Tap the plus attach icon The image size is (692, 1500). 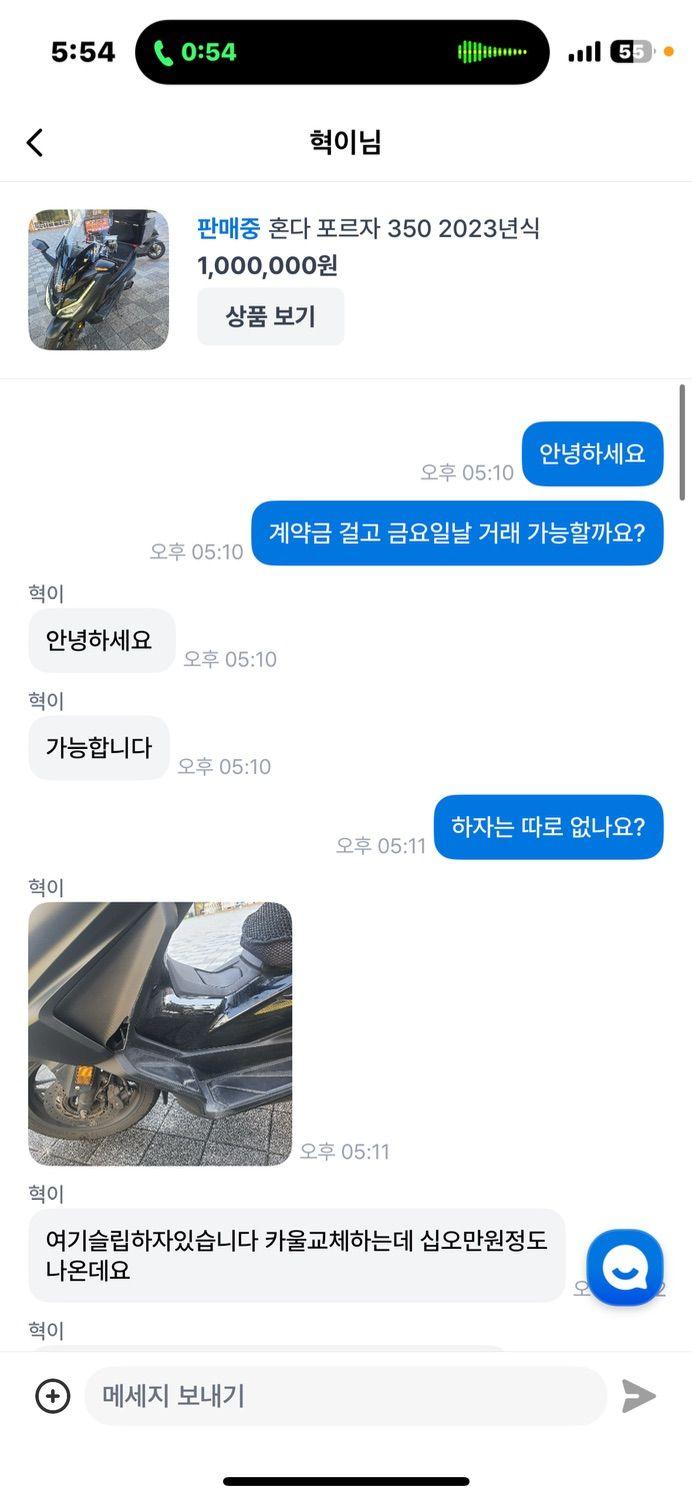53,1396
